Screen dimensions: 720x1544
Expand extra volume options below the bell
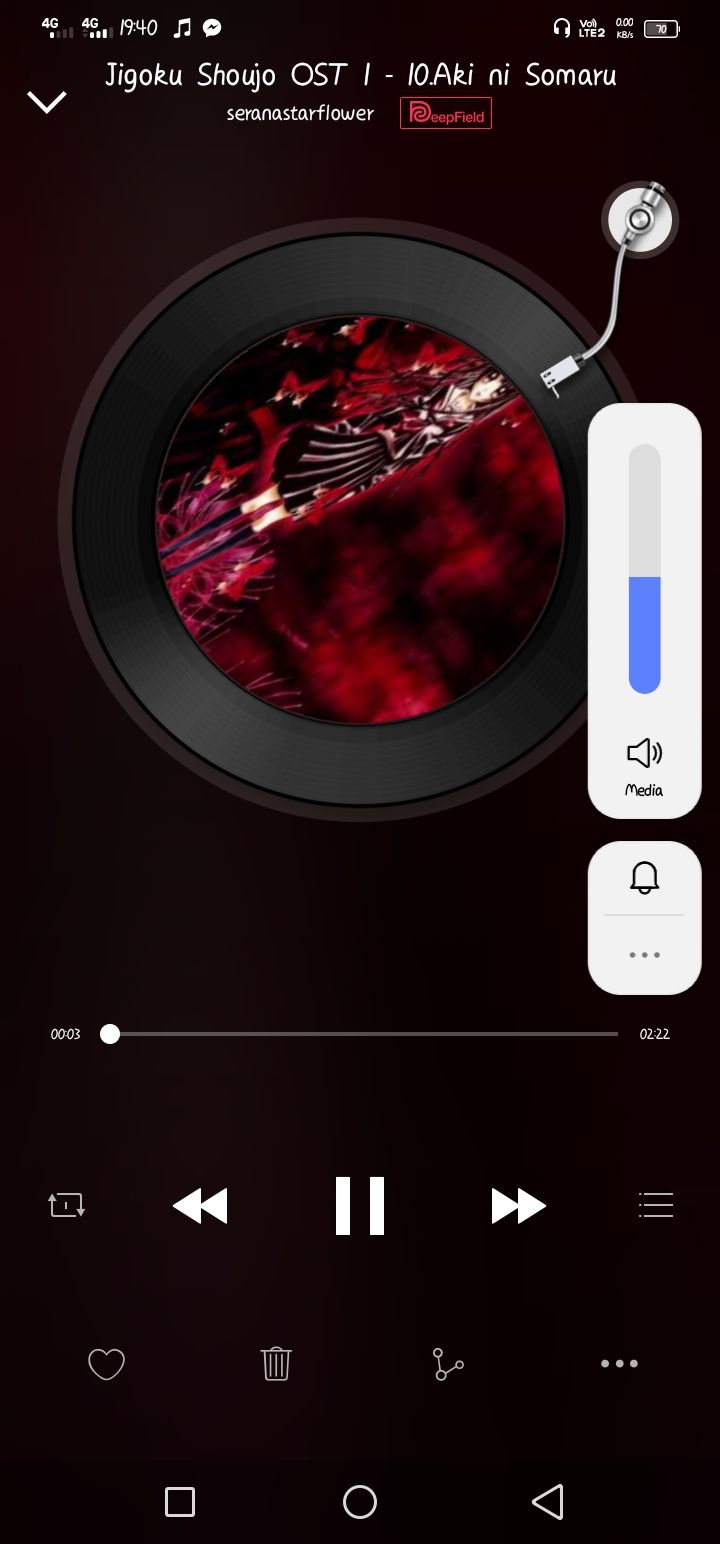pyautogui.click(x=644, y=955)
